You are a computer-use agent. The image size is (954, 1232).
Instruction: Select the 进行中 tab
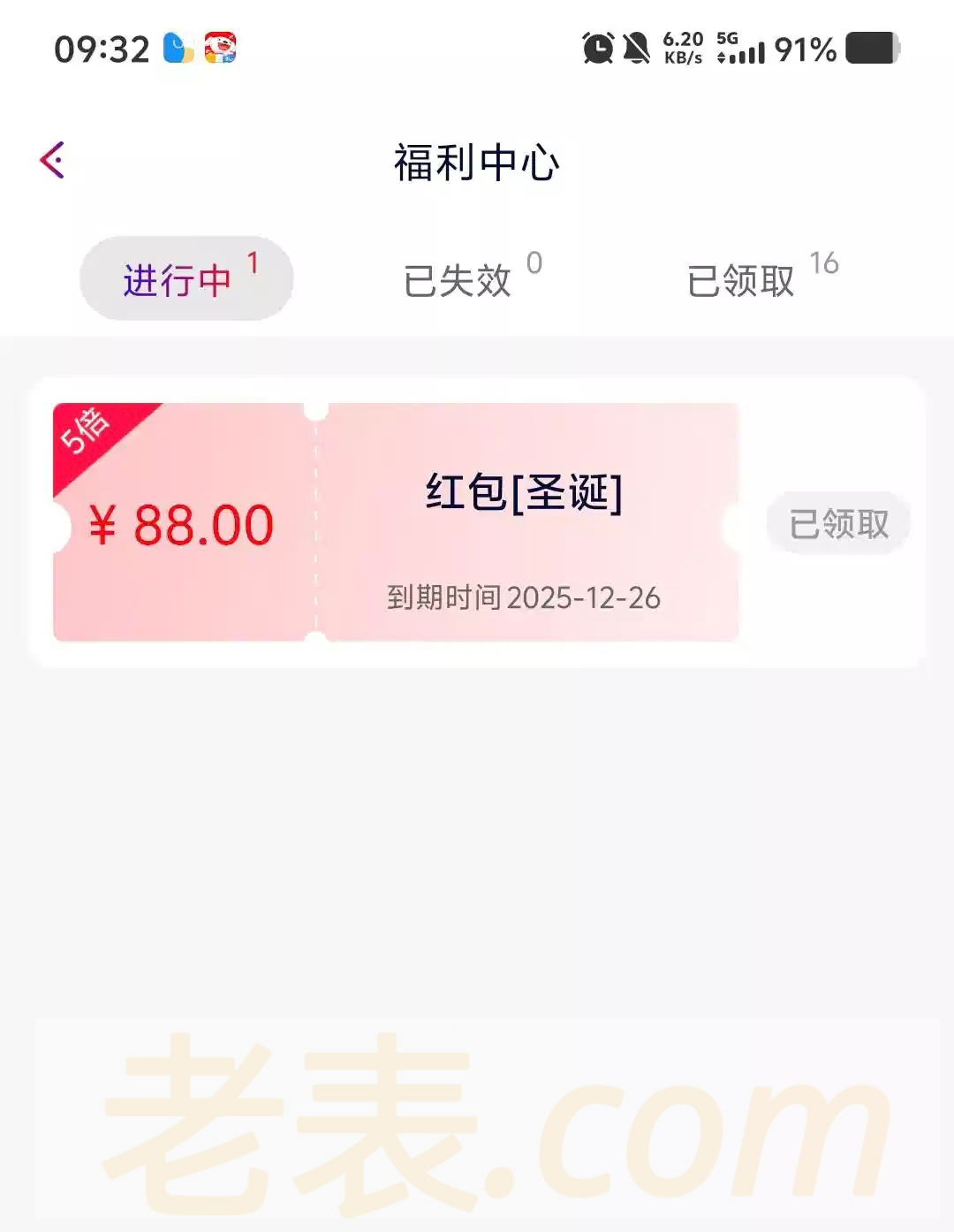click(186, 279)
